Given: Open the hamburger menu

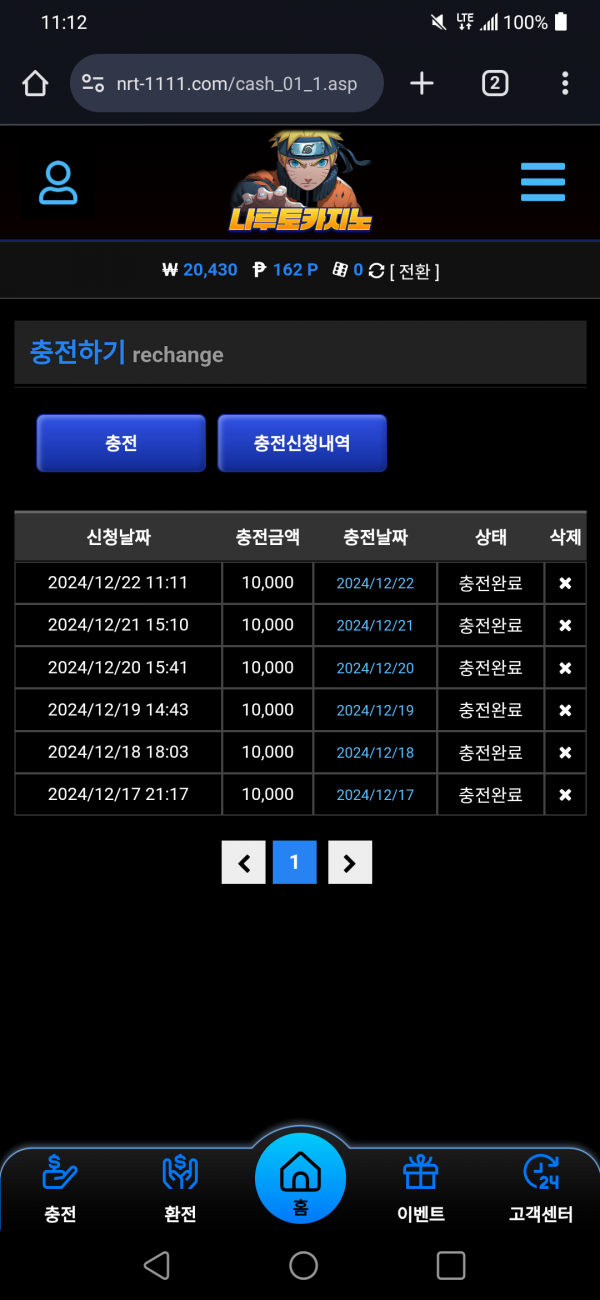Looking at the screenshot, I should (x=542, y=182).
